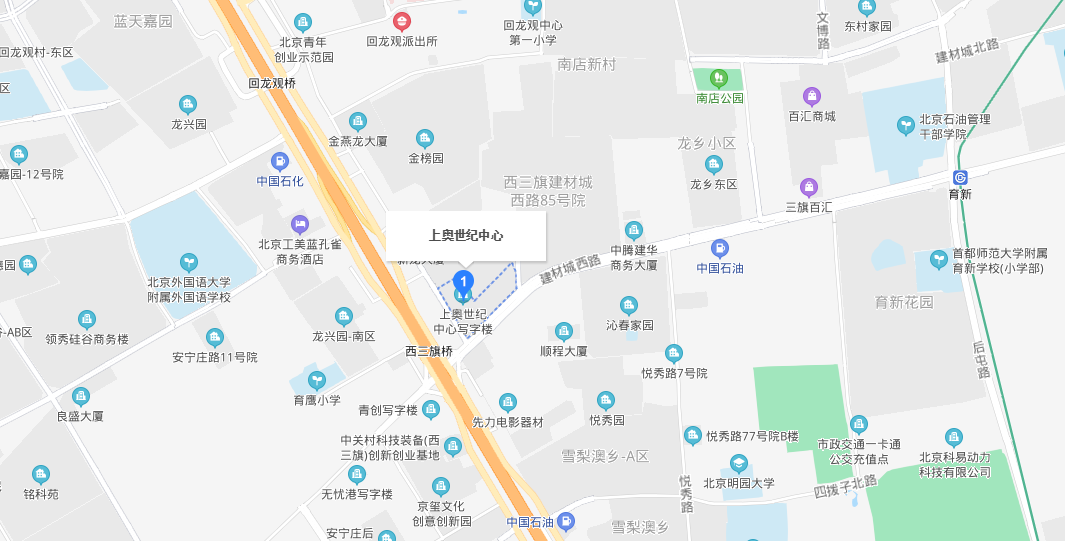Open the 回龙观派出所 police station marker

click(x=401, y=21)
